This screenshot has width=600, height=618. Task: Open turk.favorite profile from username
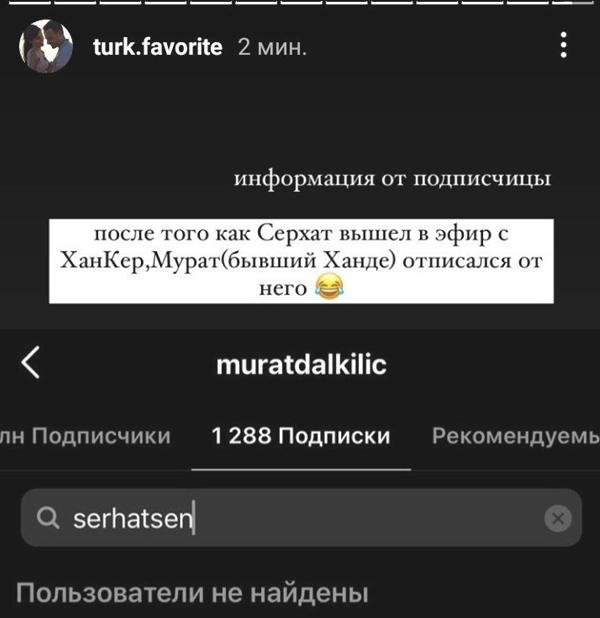(x=157, y=47)
